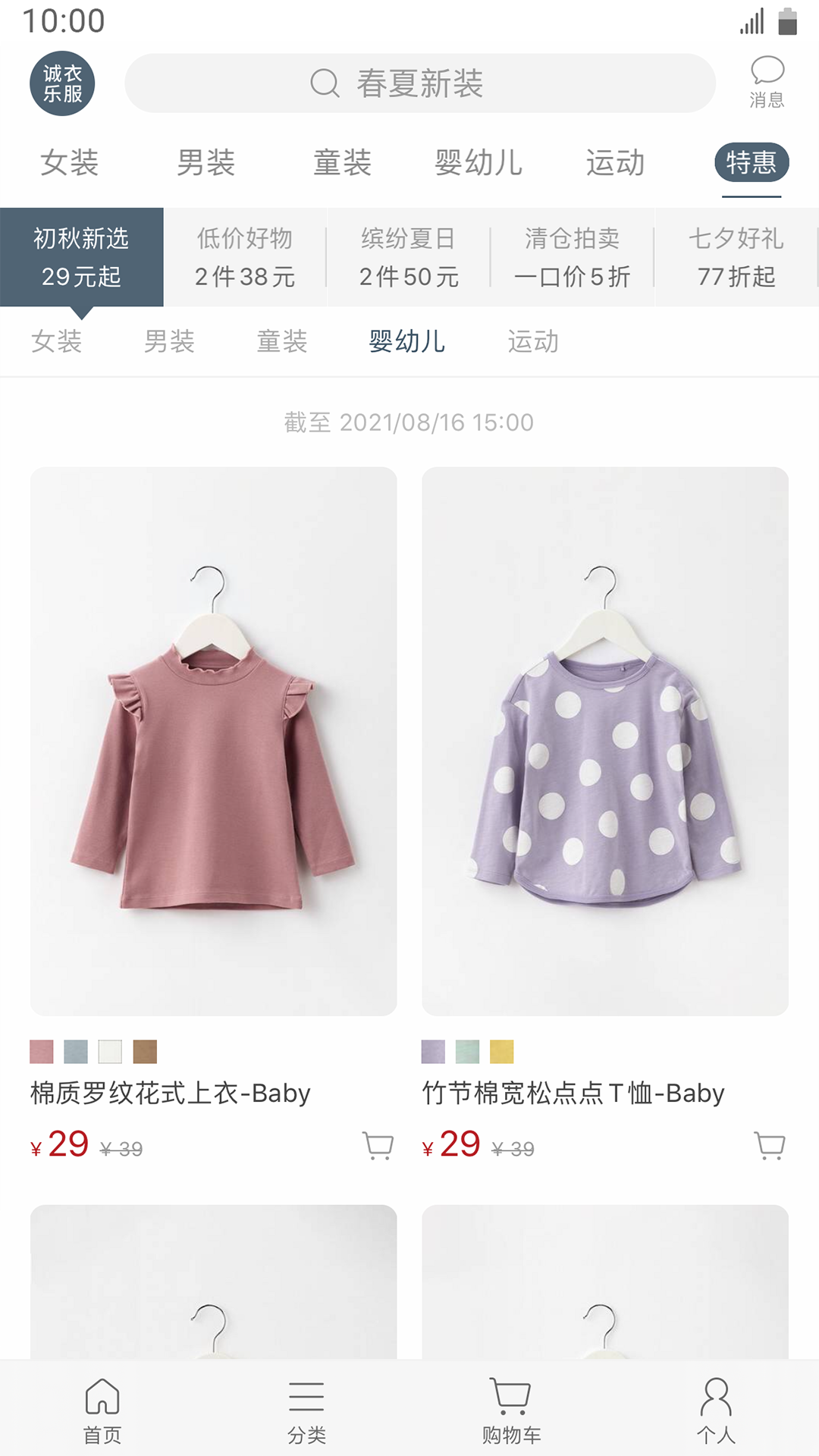Select the yellow swatch for 竹节棉宽松点点T恤
This screenshot has width=819, height=1456.
(x=501, y=1052)
